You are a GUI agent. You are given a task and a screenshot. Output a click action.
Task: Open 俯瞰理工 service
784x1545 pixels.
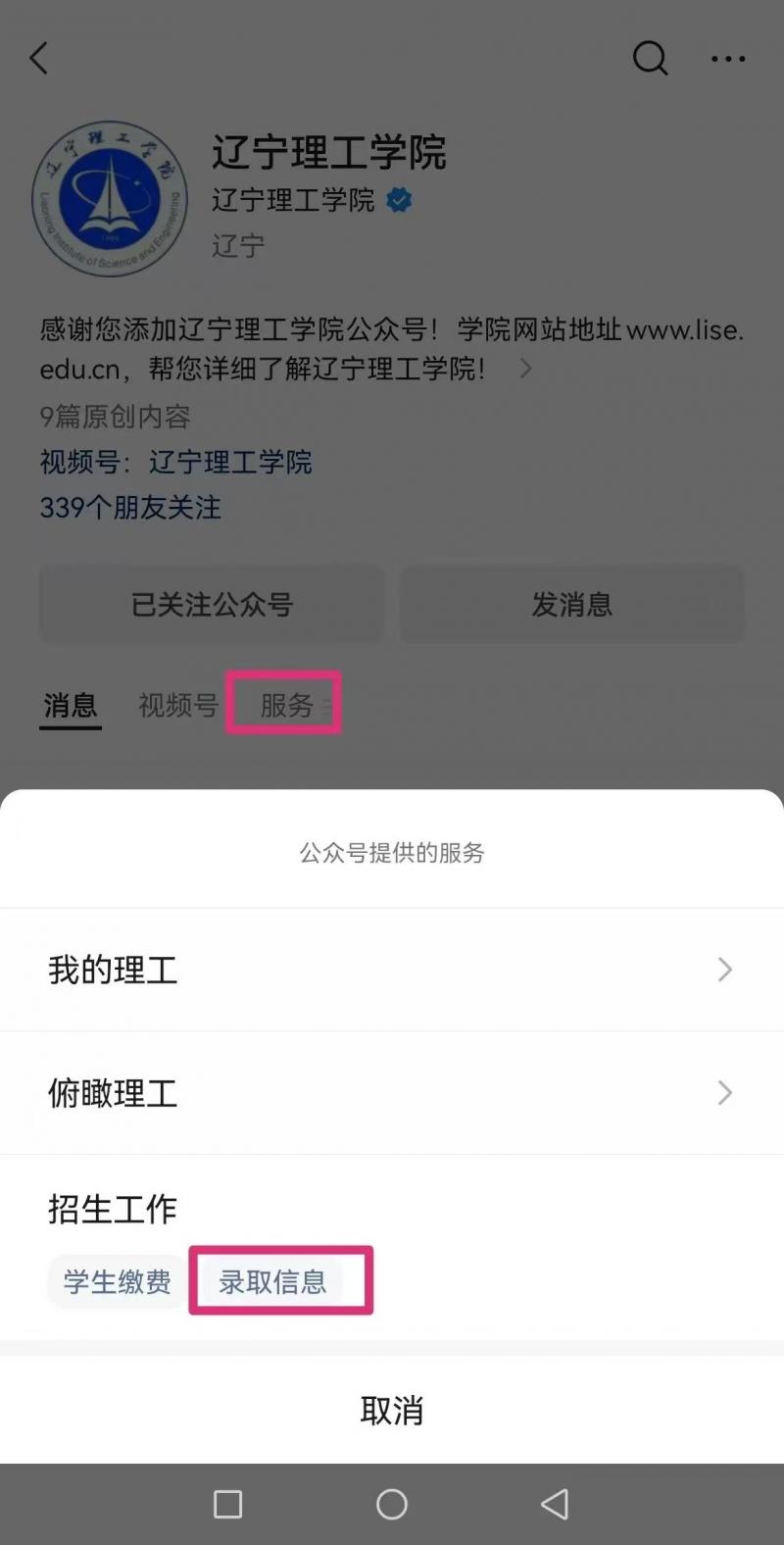(x=392, y=1093)
